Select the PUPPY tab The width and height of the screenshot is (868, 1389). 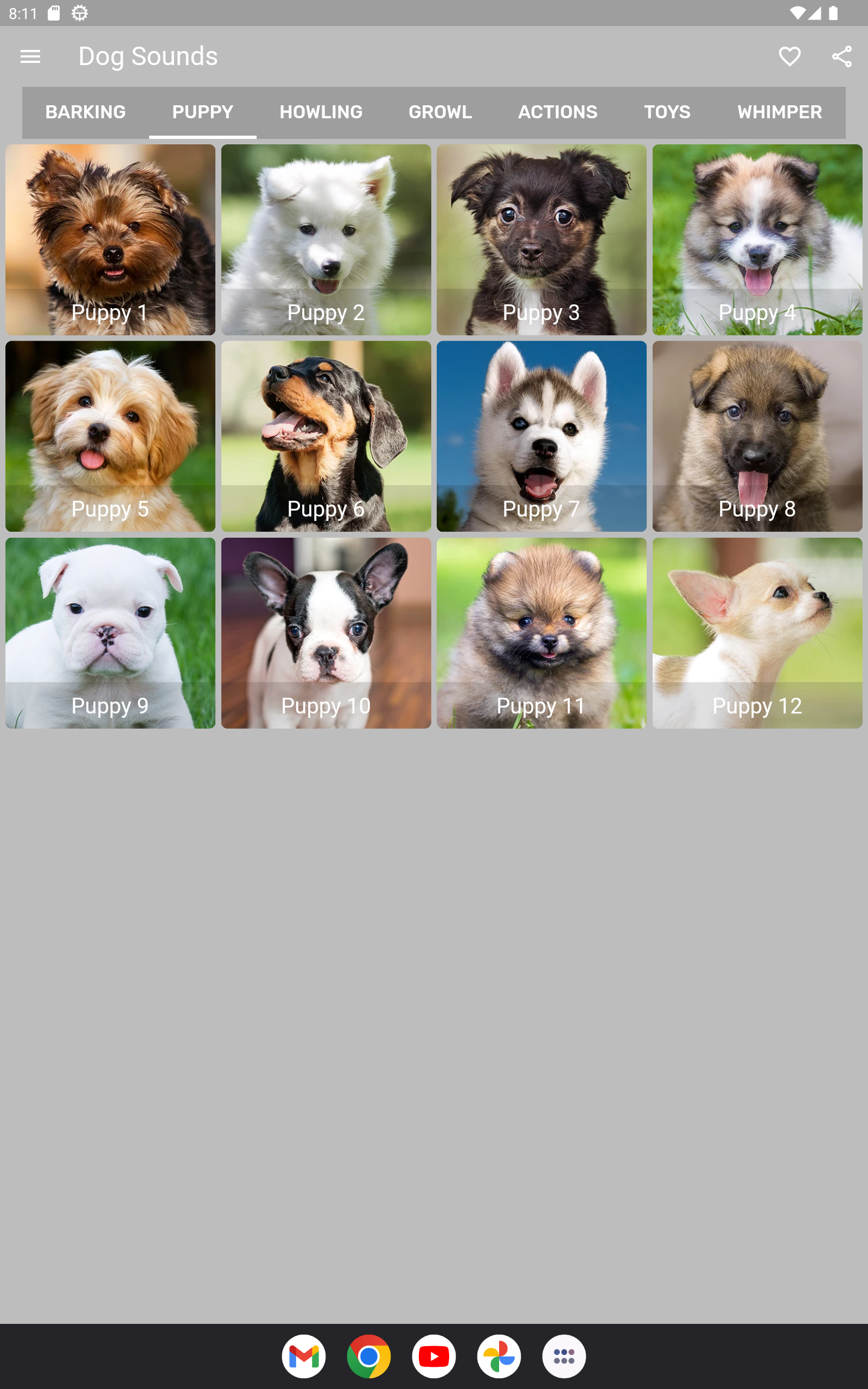point(202,112)
